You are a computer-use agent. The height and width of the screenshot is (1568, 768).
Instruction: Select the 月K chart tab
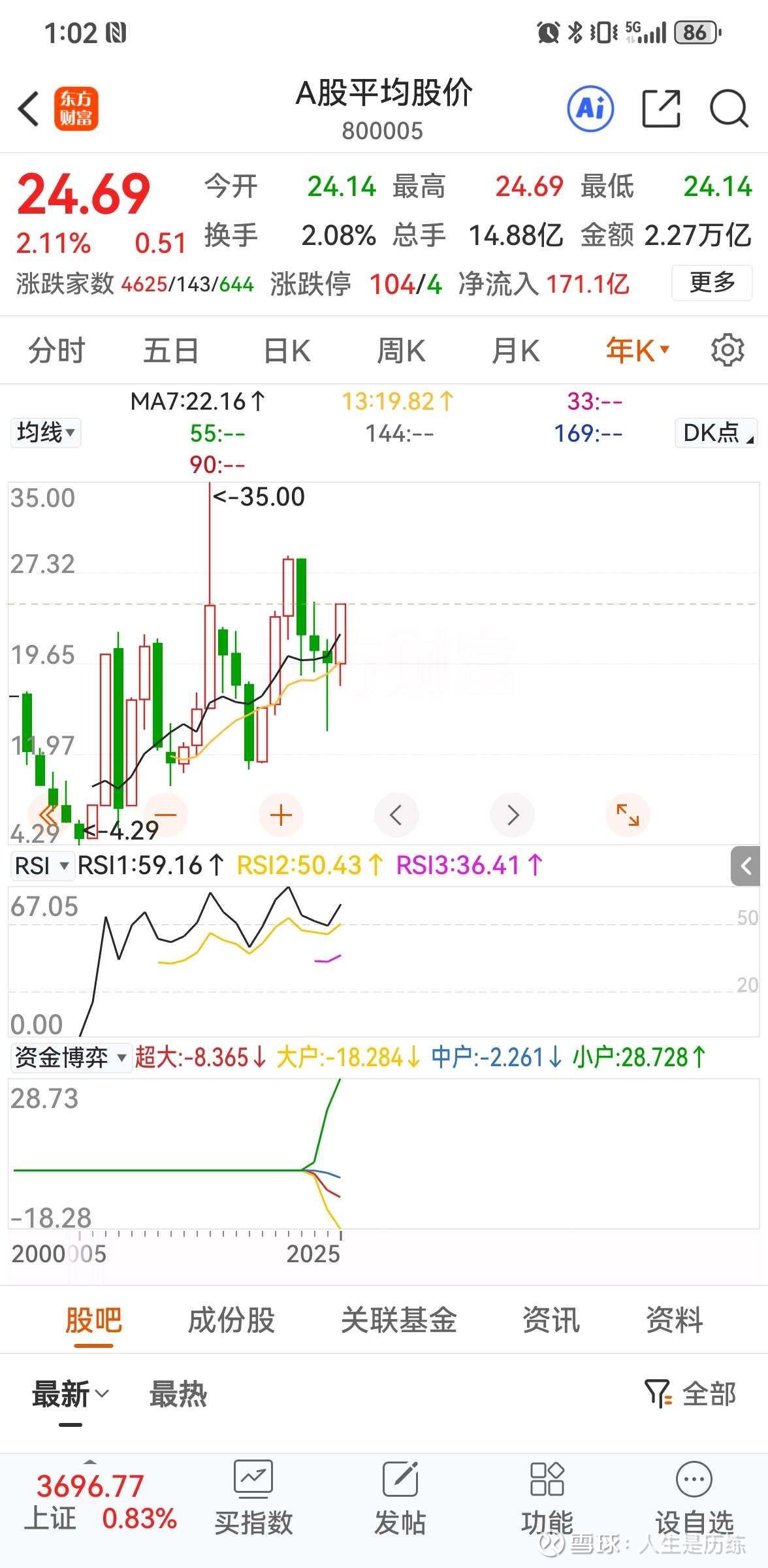click(515, 351)
